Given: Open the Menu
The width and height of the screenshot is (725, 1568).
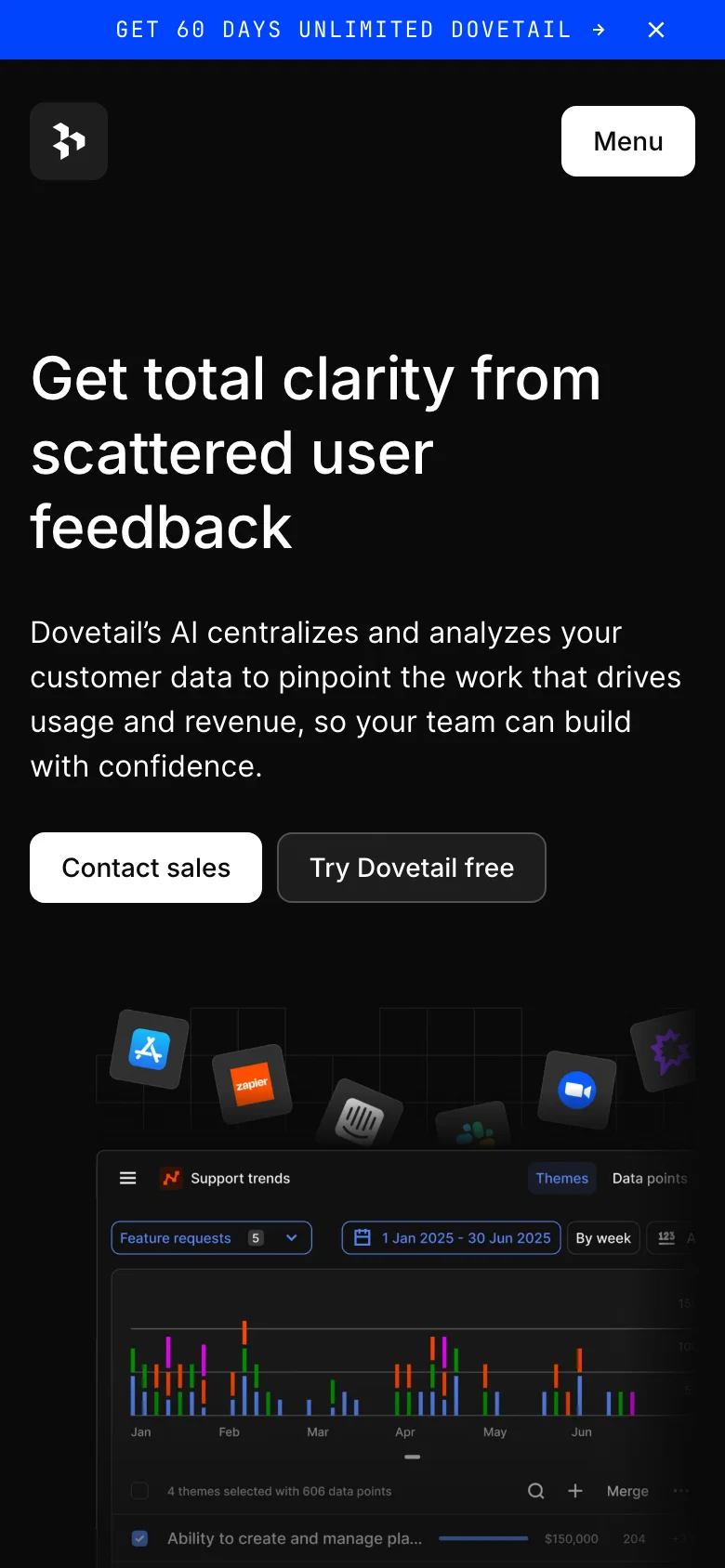Looking at the screenshot, I should (628, 141).
